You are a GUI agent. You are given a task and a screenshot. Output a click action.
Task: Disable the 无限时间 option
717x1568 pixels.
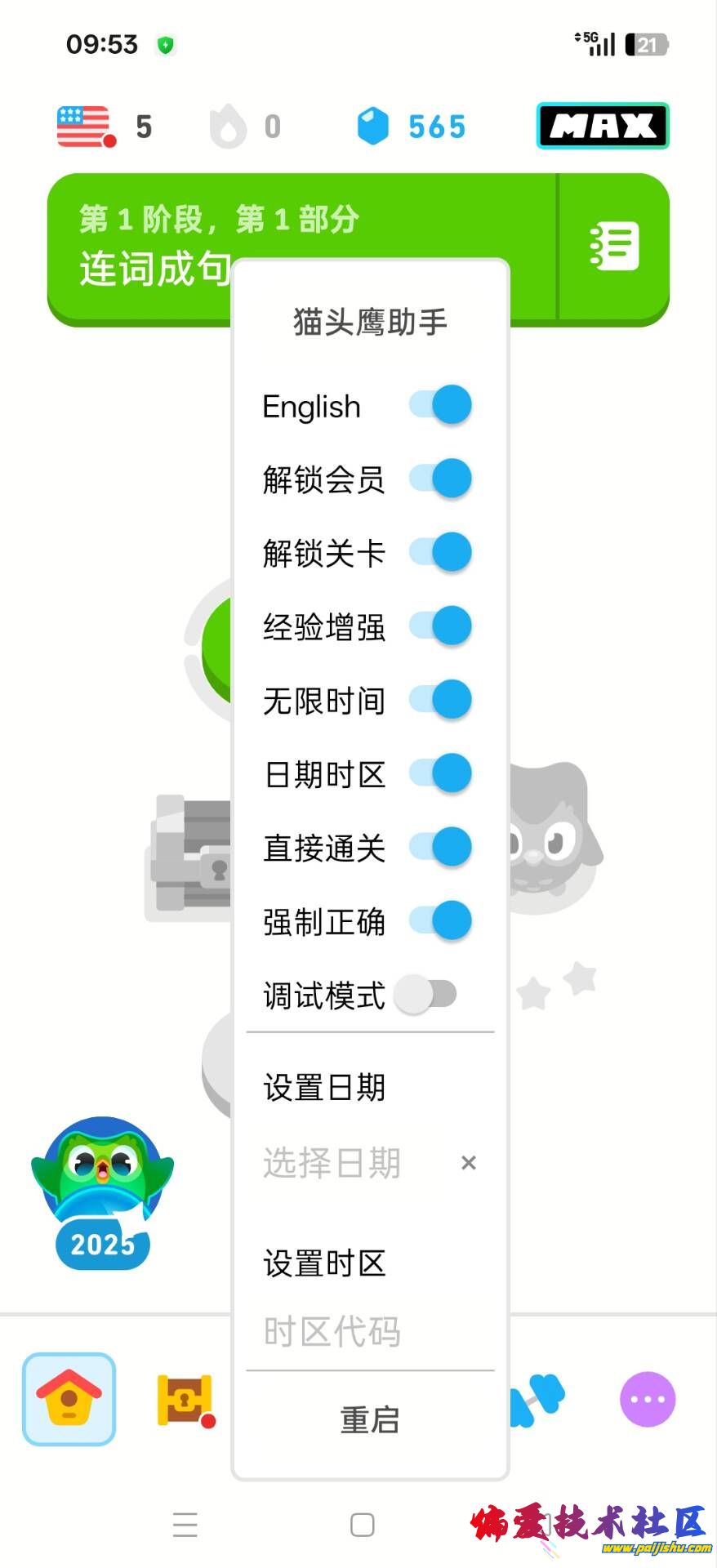(441, 700)
